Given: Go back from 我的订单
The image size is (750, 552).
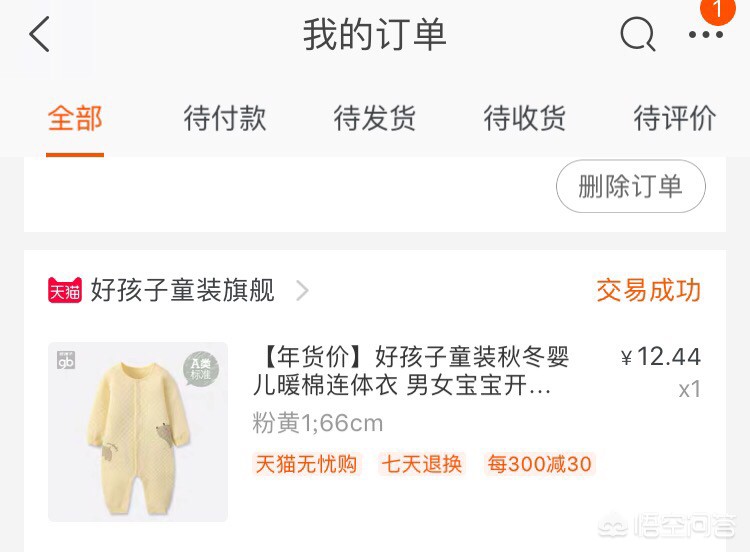Looking at the screenshot, I should click(x=39, y=35).
